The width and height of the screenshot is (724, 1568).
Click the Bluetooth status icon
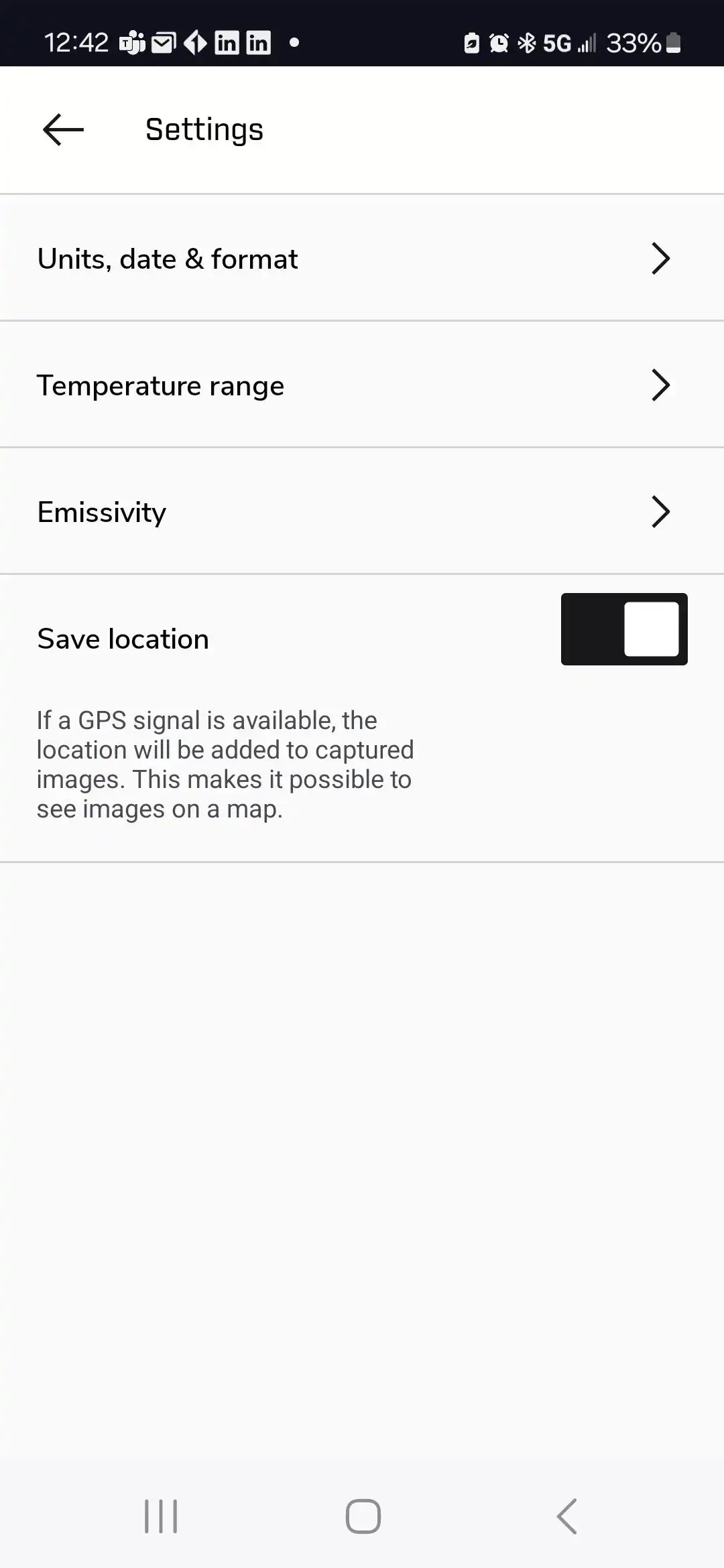pyautogui.click(x=526, y=42)
